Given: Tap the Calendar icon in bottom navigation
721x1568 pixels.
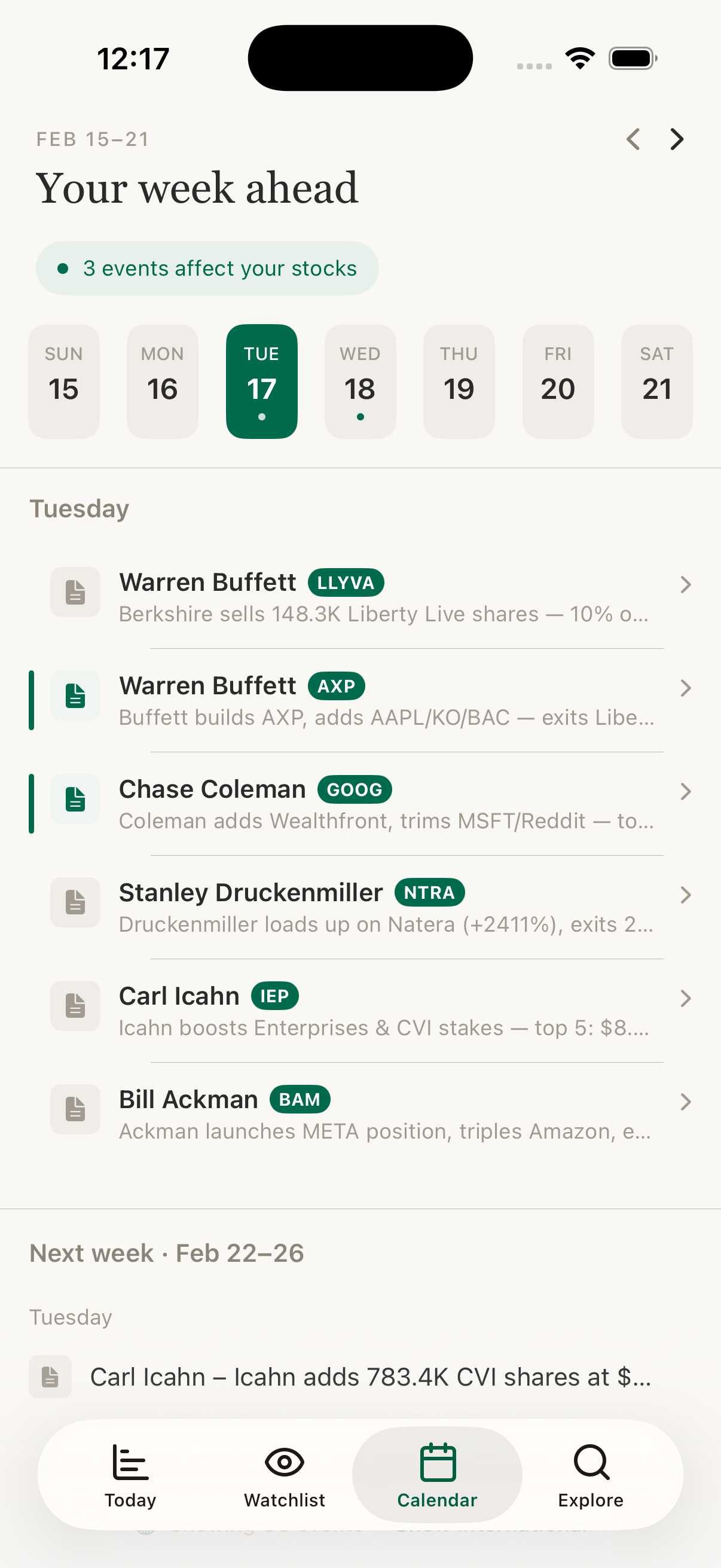Looking at the screenshot, I should coord(437,1464).
